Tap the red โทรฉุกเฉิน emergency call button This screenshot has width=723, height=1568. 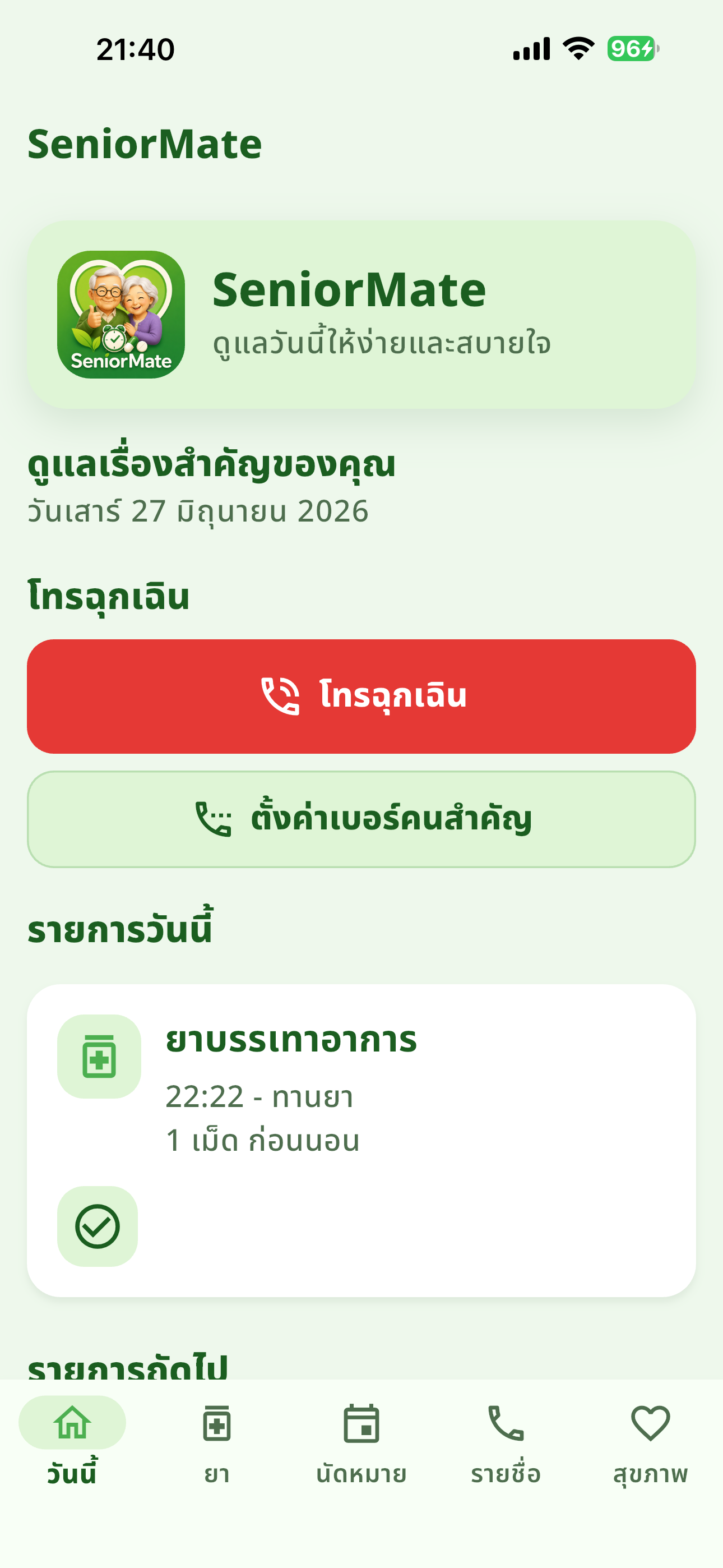point(361,697)
